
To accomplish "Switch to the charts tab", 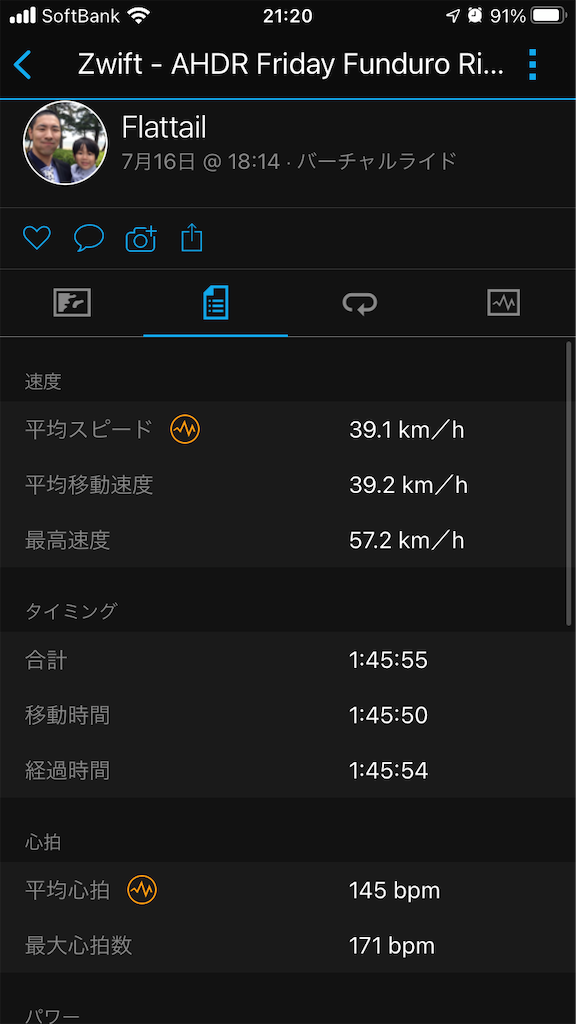I will [x=504, y=303].
